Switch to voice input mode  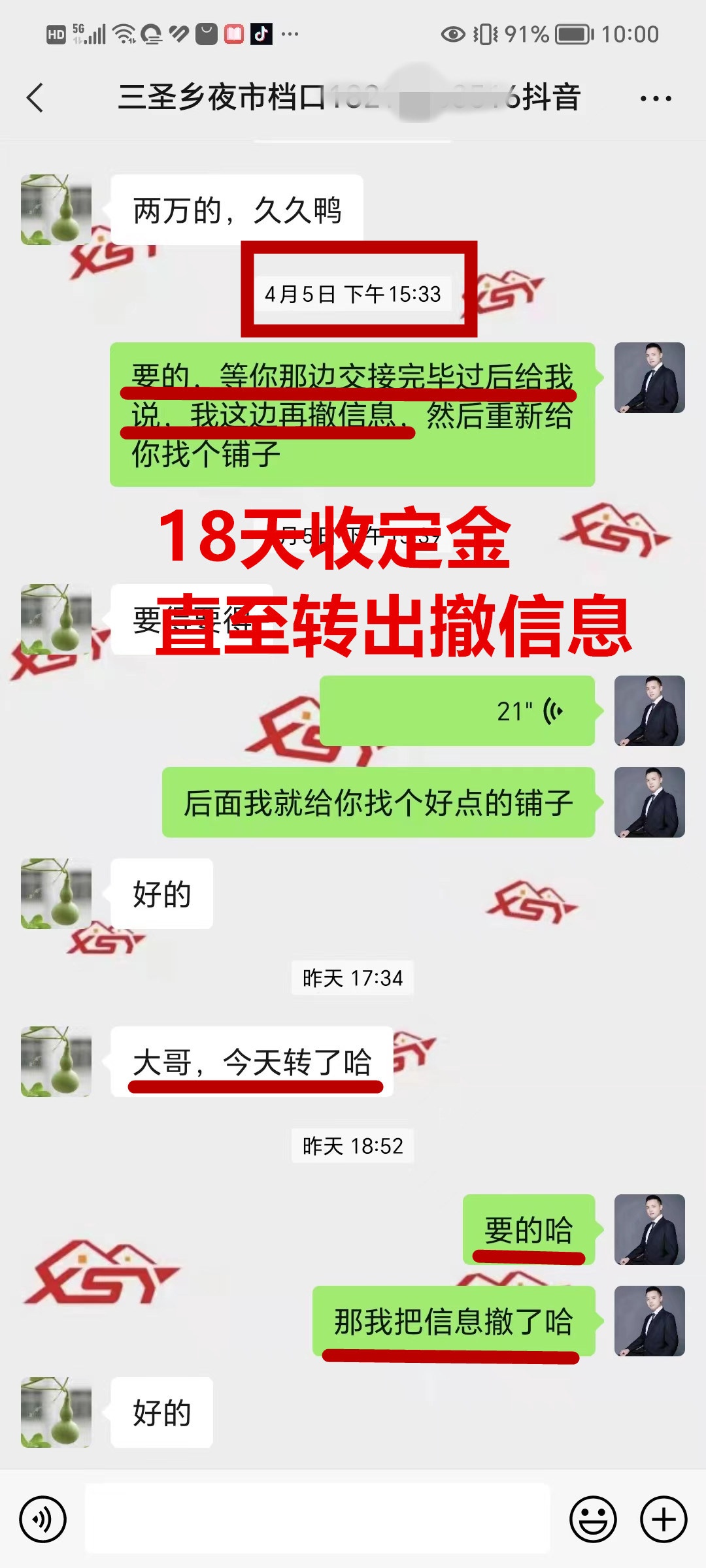click(43, 1519)
